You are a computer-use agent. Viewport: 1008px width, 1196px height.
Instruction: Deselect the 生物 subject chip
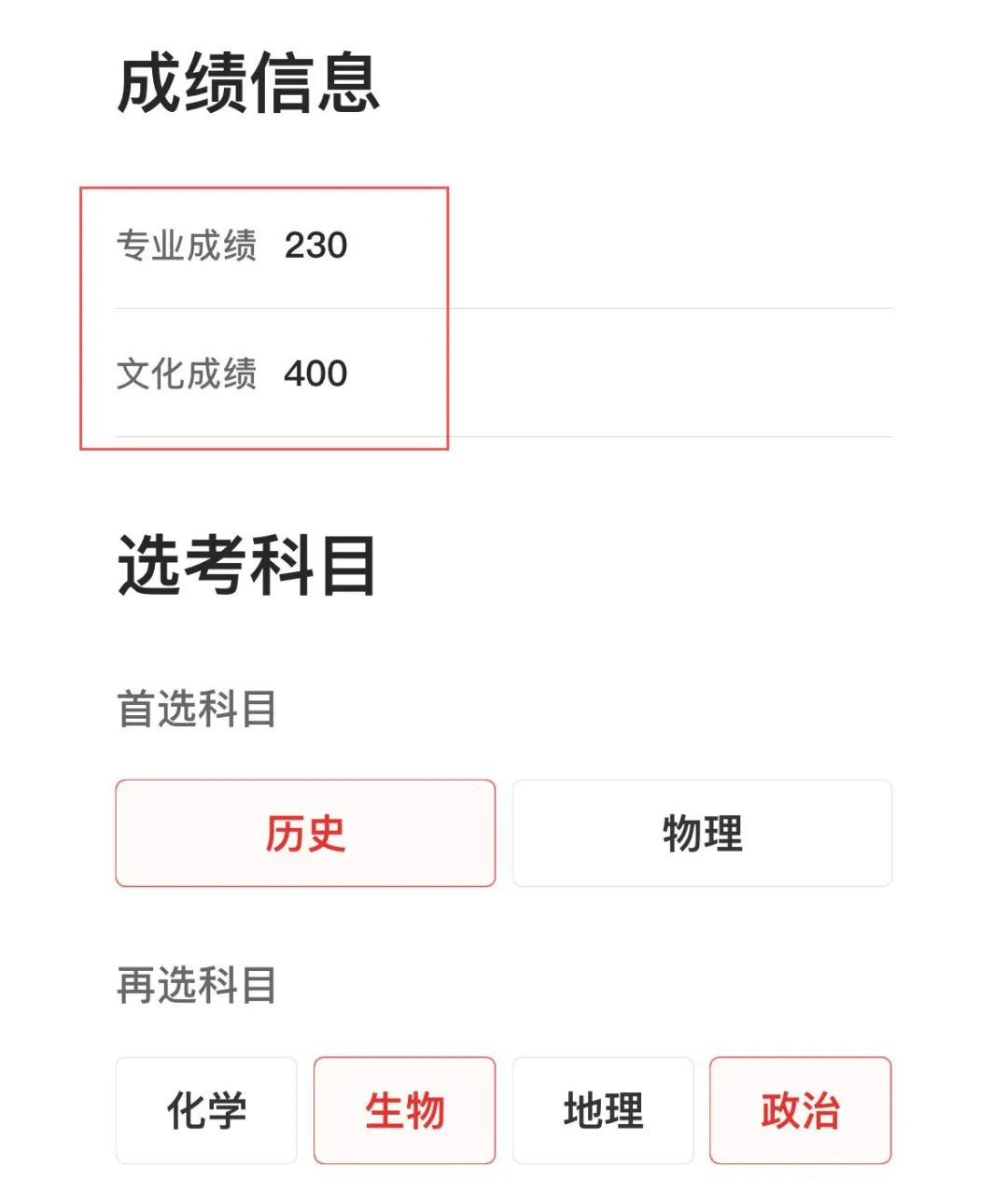pyautogui.click(x=404, y=1110)
